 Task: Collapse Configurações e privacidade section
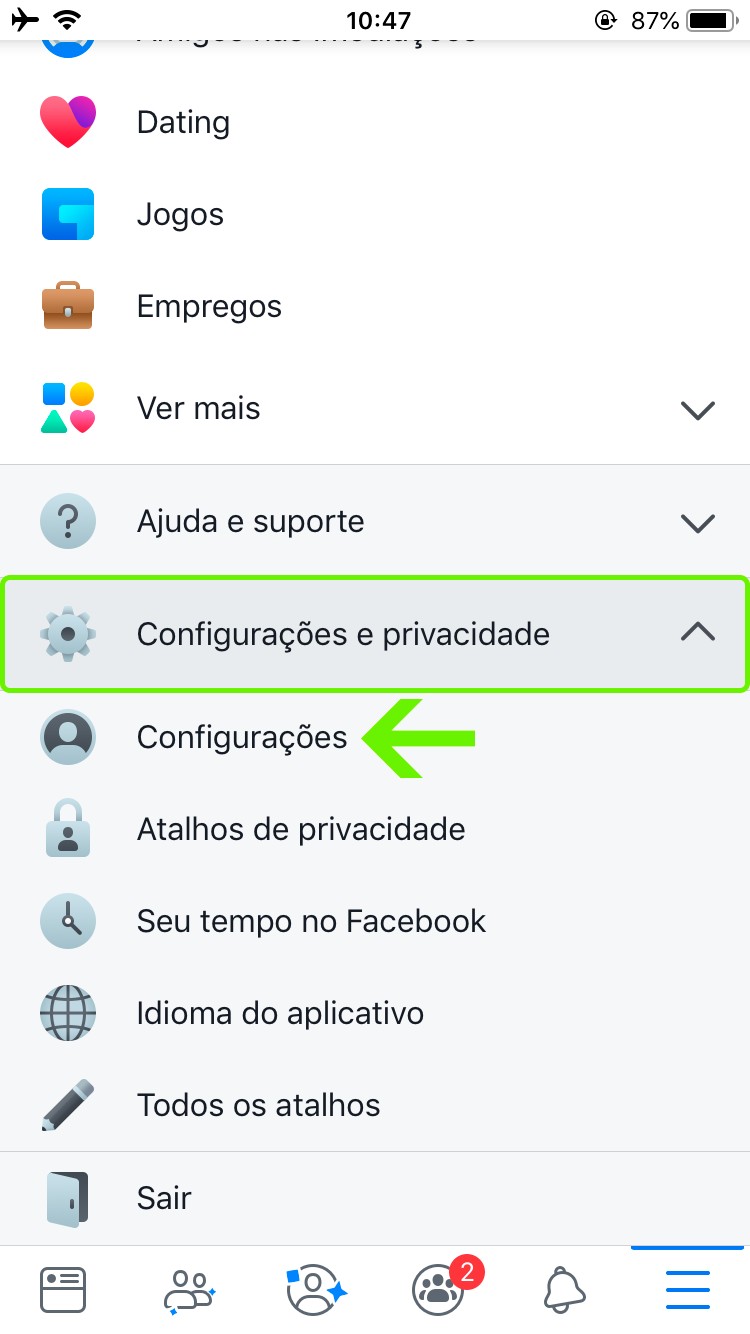[374, 633]
